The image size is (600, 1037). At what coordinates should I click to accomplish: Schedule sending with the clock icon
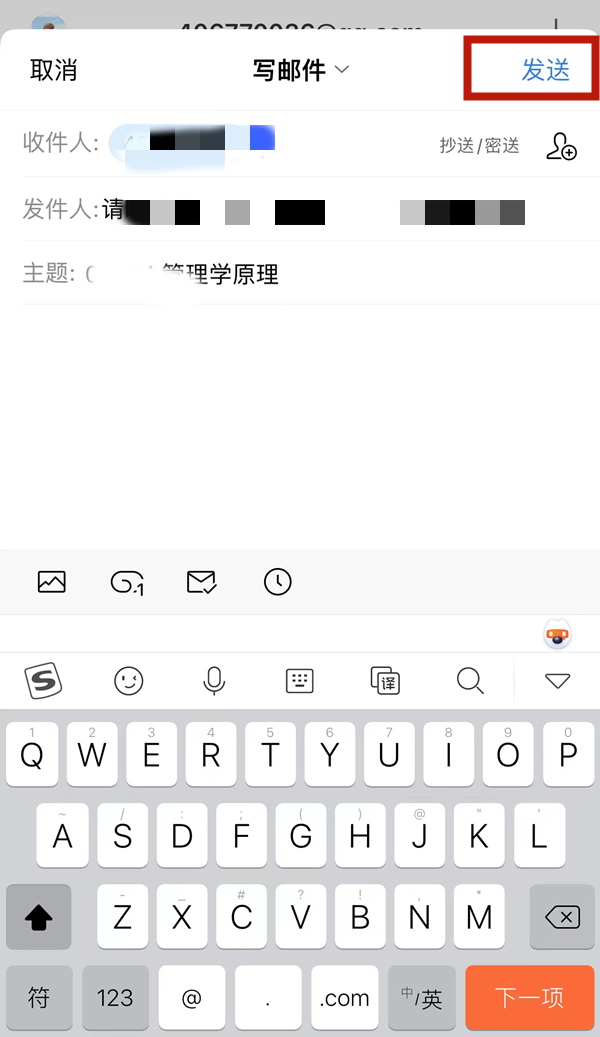click(277, 581)
